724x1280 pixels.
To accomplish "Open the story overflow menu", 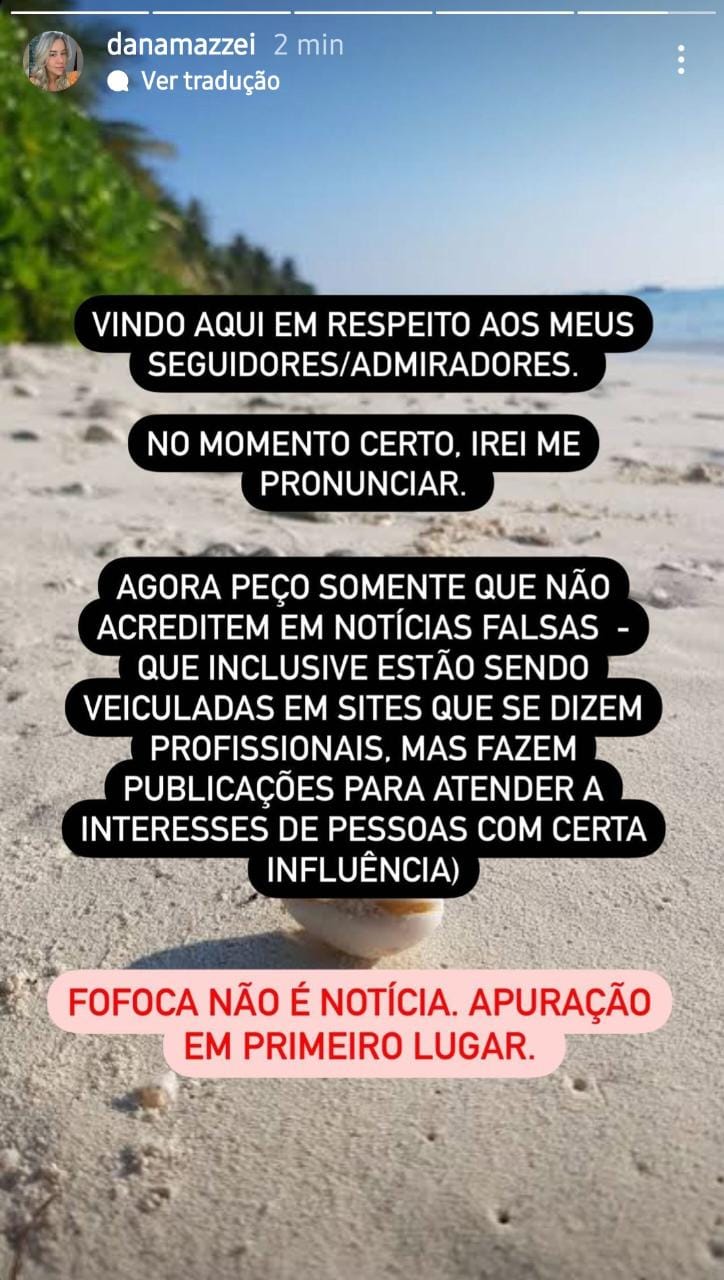I will click(x=680, y=59).
